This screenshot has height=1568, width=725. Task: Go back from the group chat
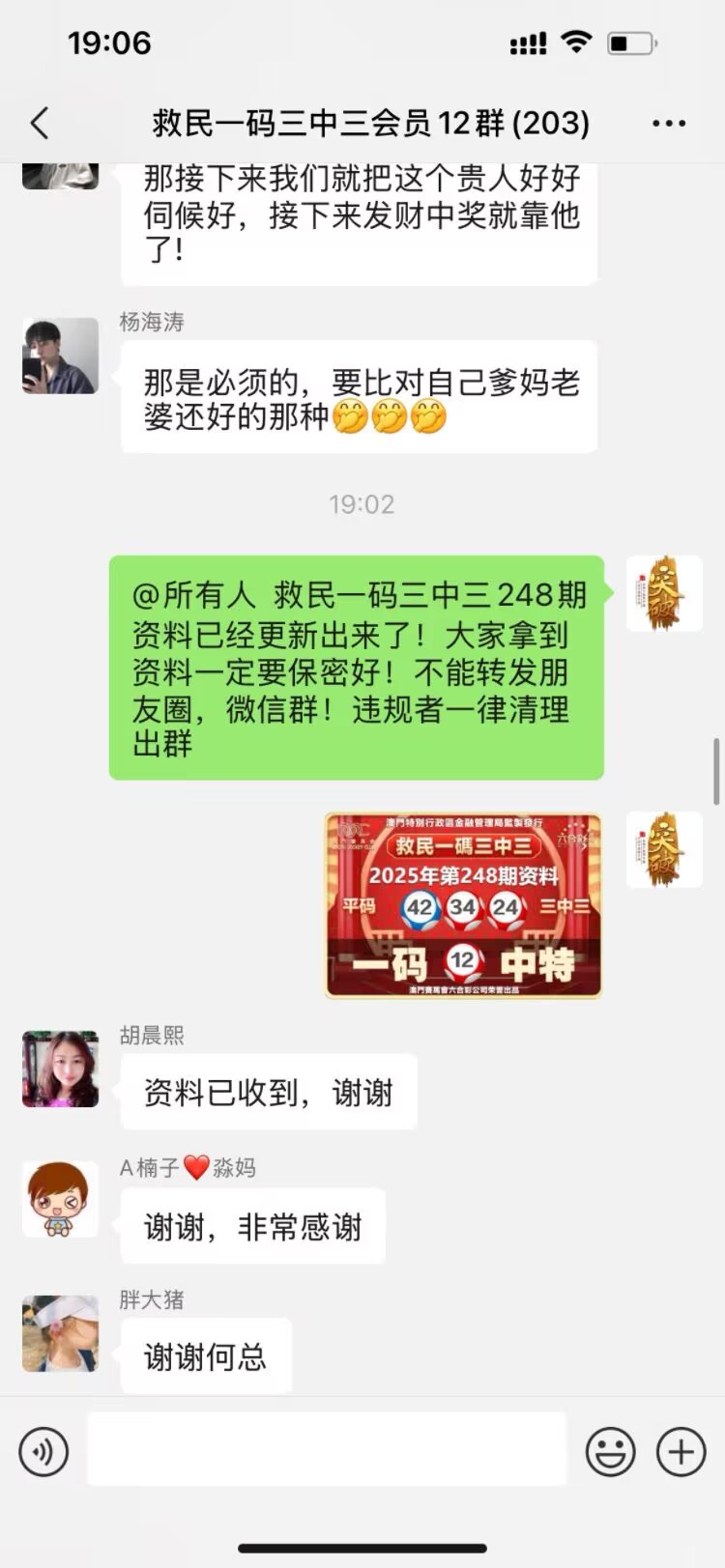40,123
